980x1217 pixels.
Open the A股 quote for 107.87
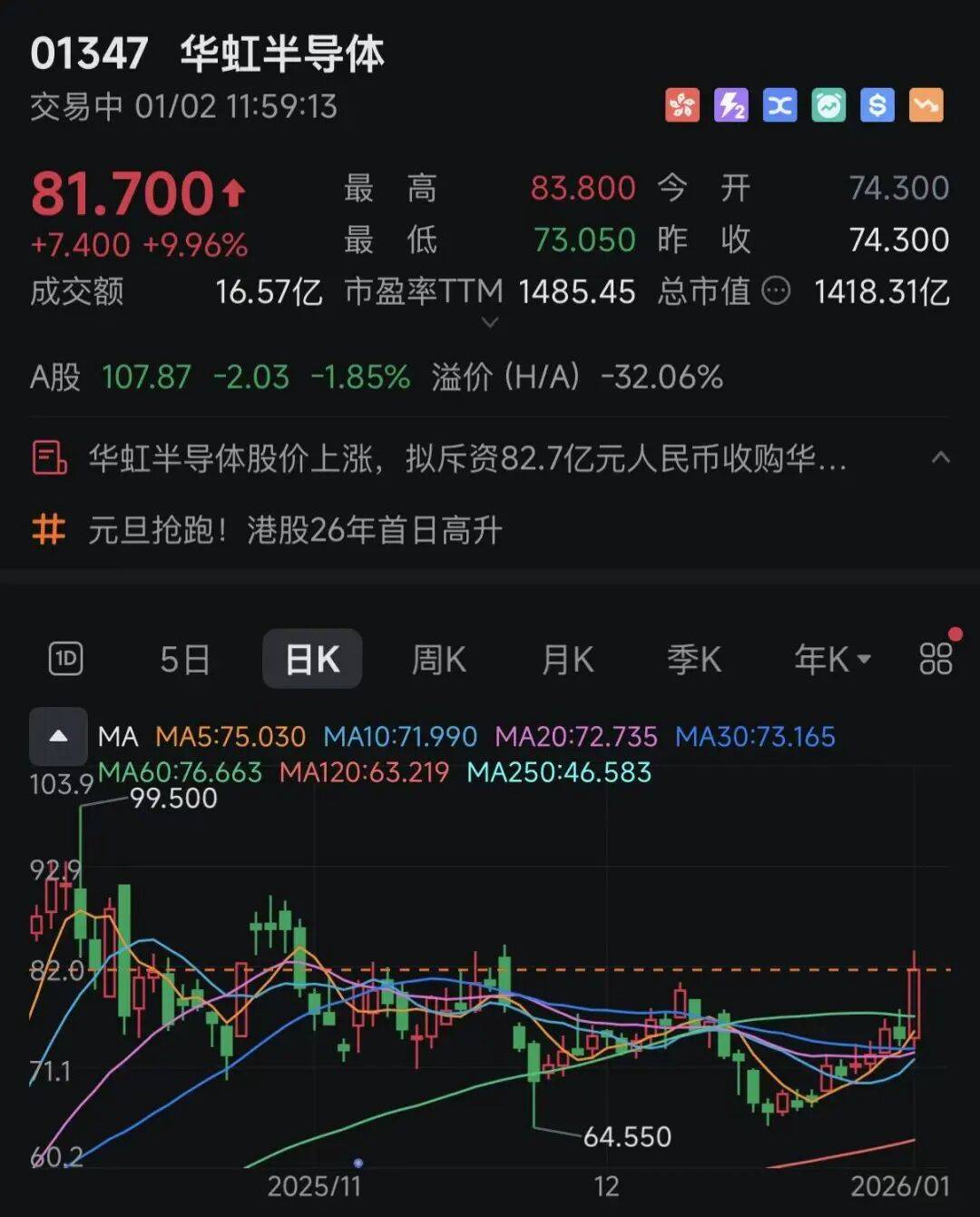click(x=147, y=377)
